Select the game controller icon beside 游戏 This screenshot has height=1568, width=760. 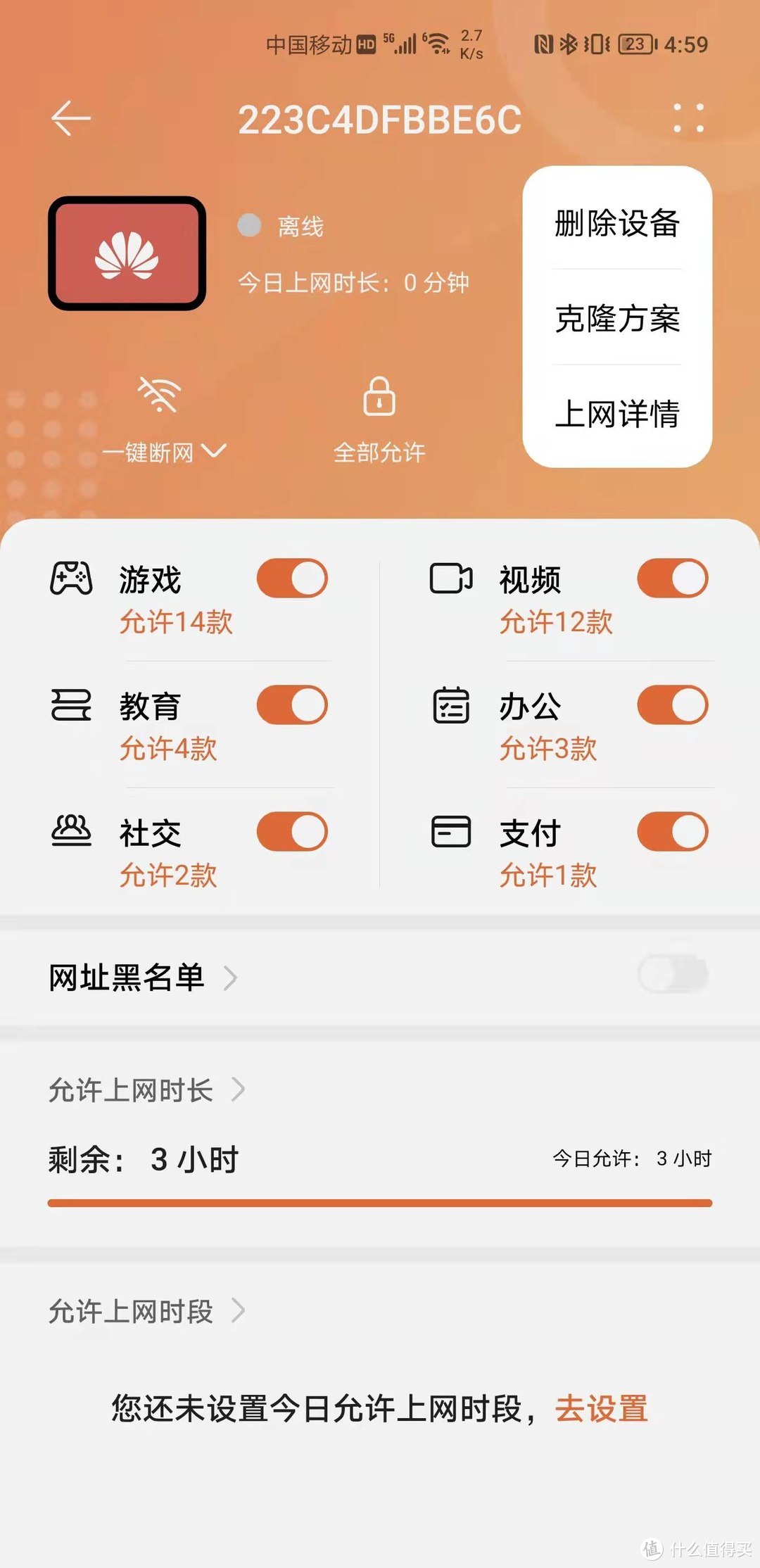coord(72,577)
